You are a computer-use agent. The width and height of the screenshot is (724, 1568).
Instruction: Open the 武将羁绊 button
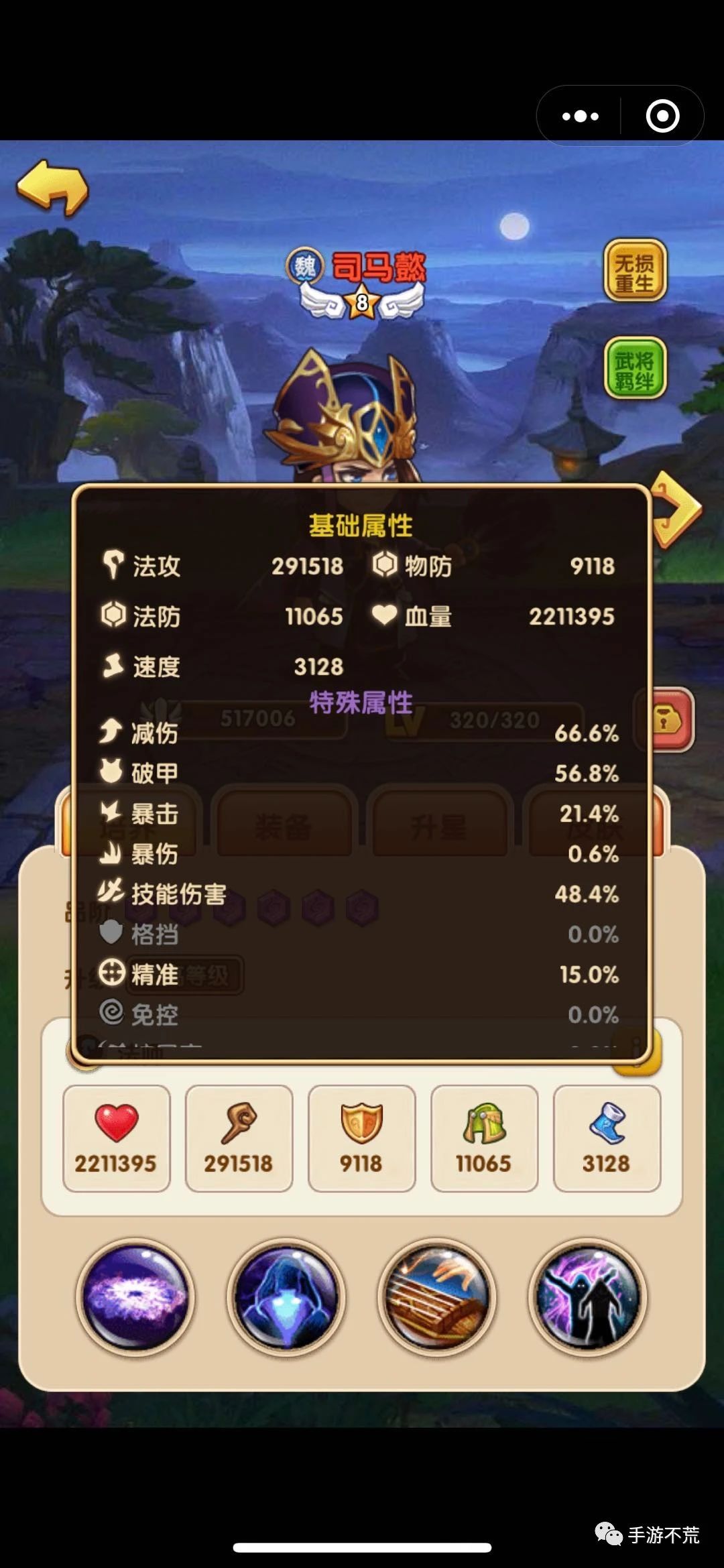click(x=634, y=369)
